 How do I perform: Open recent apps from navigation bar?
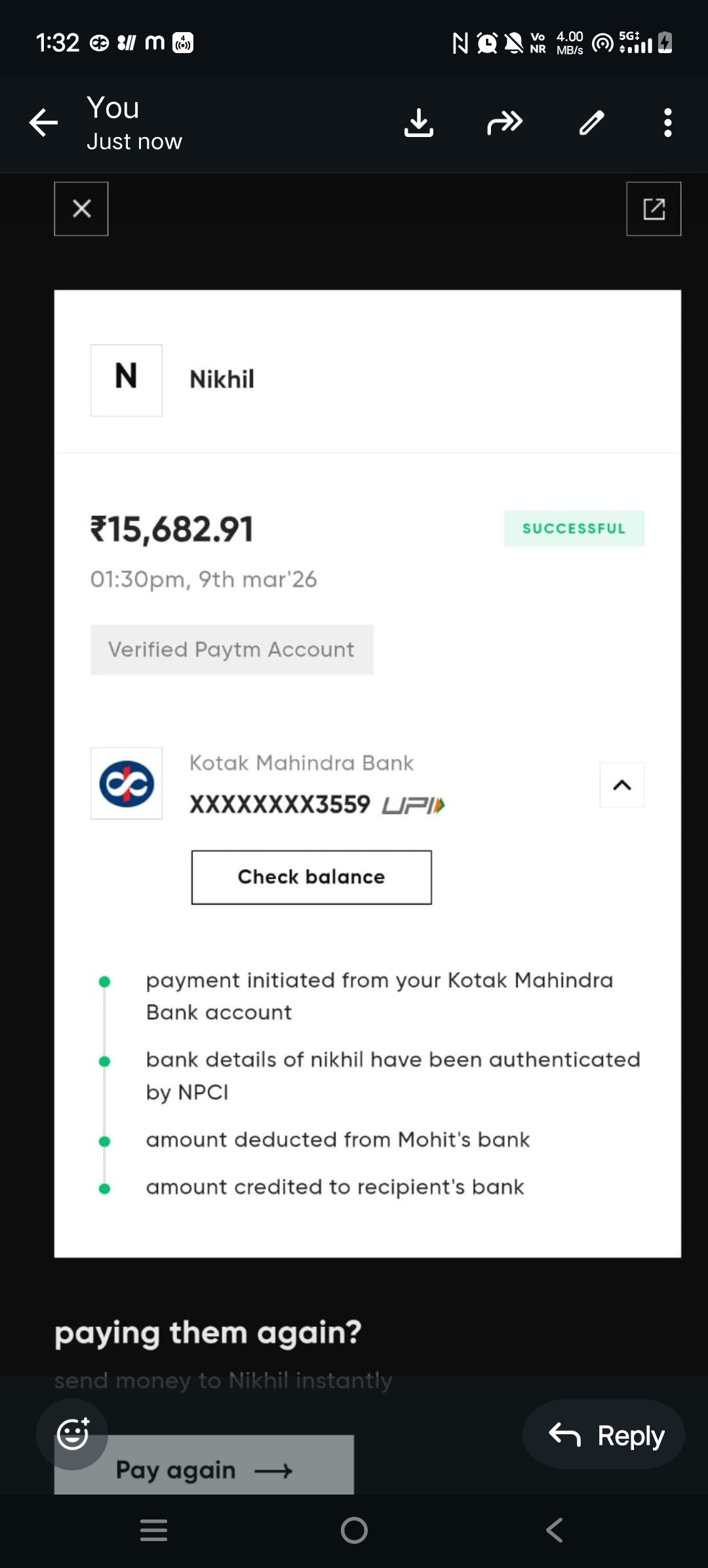pyautogui.click(x=153, y=1531)
